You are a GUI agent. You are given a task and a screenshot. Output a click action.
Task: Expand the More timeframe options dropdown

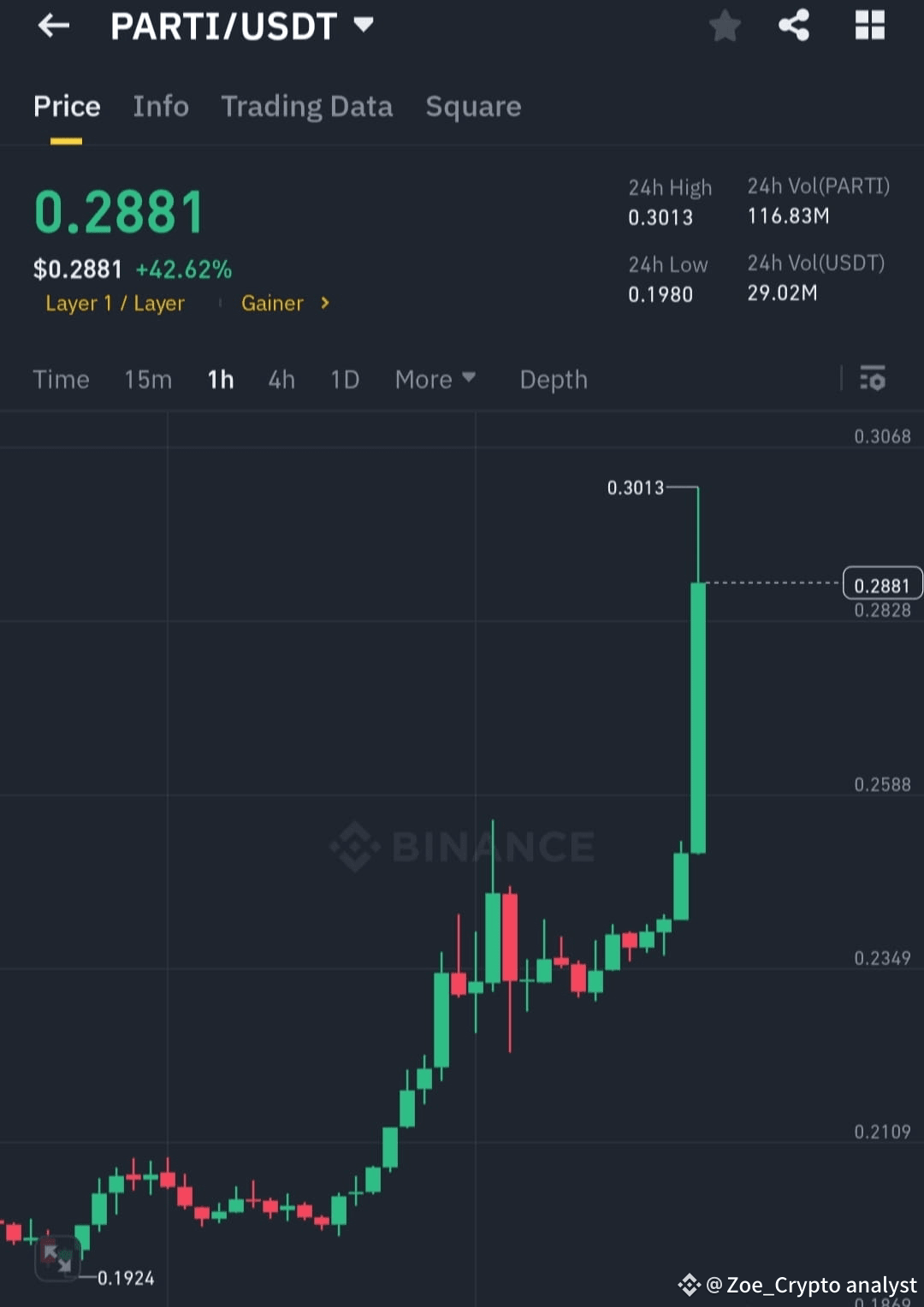click(x=435, y=379)
